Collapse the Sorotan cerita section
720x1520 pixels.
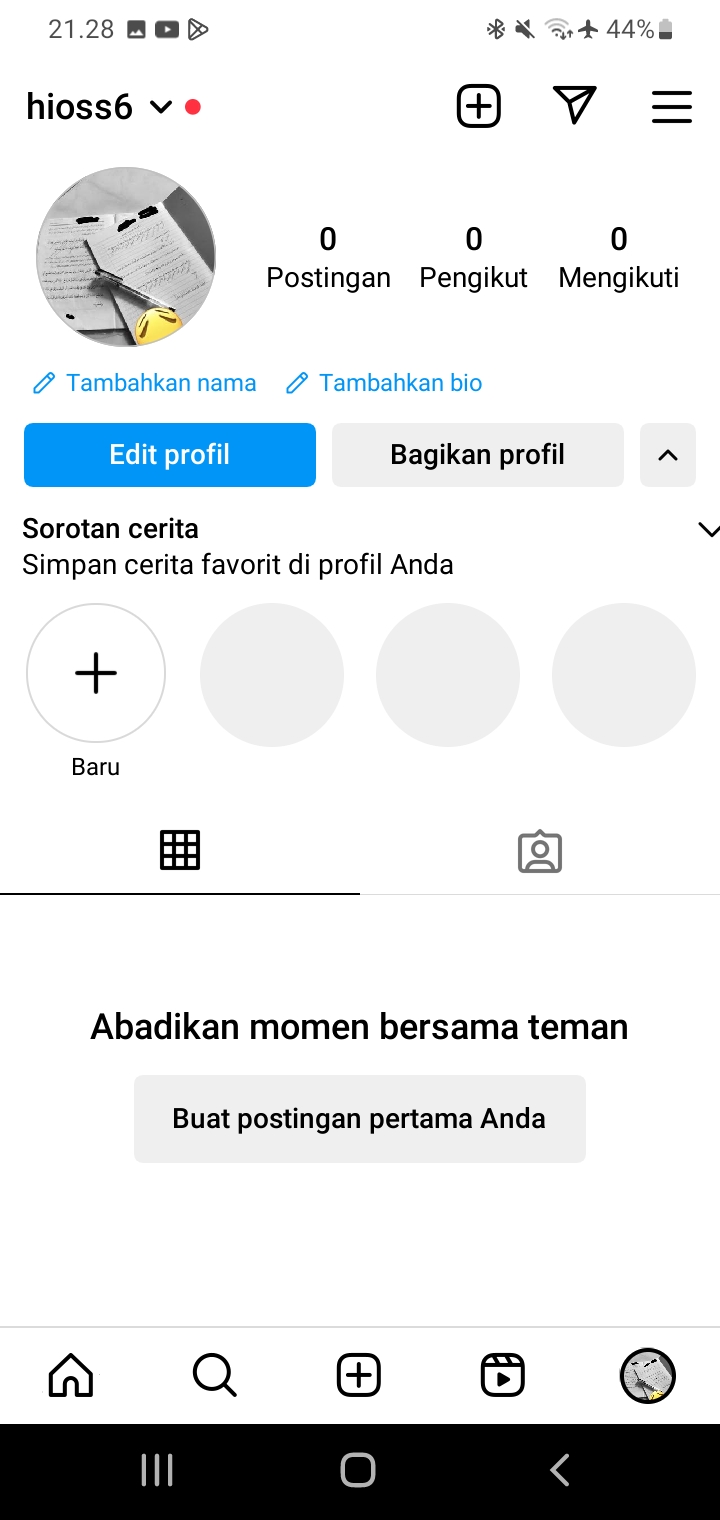[x=708, y=530]
